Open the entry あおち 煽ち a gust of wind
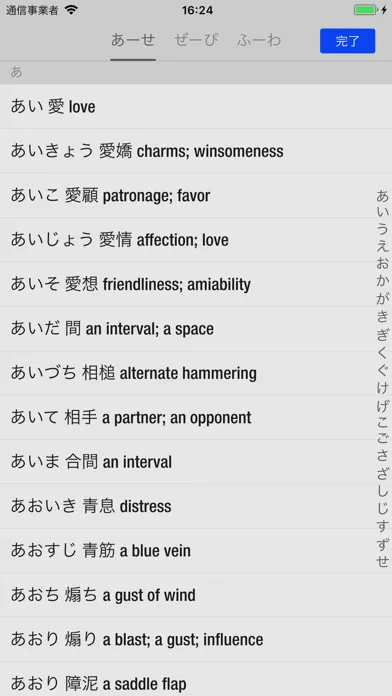 196,595
